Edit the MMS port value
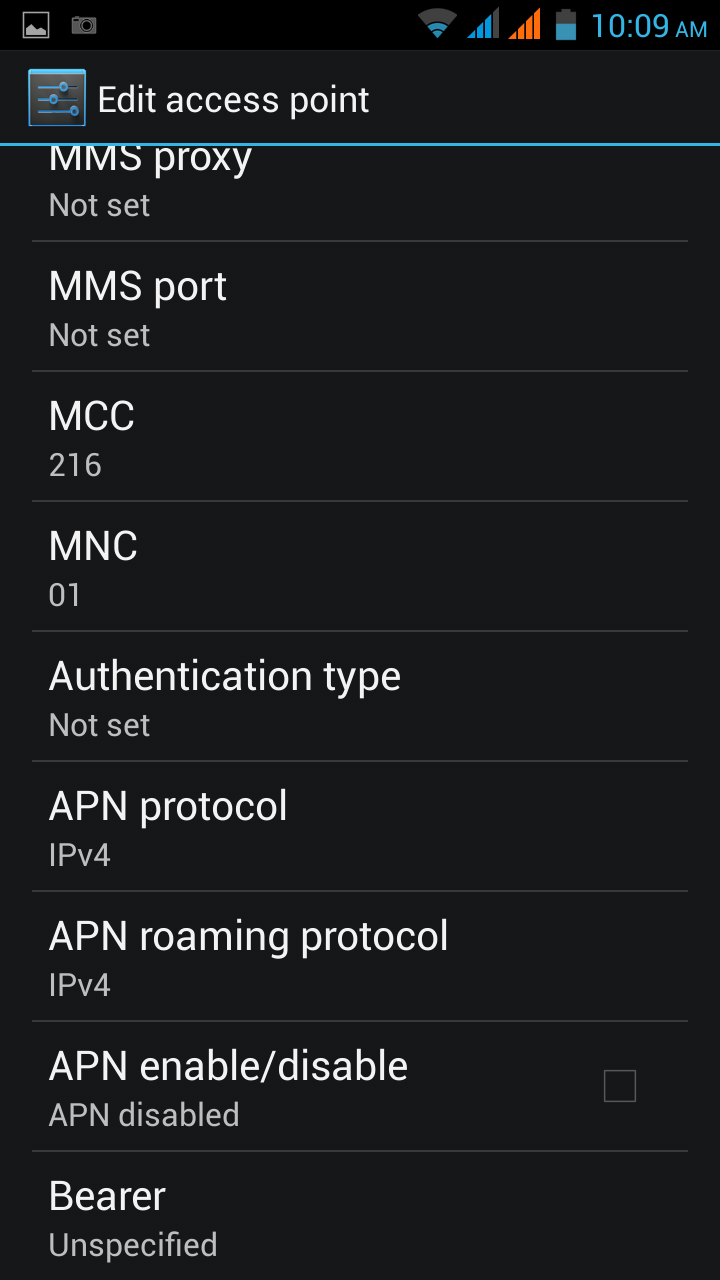 click(360, 308)
